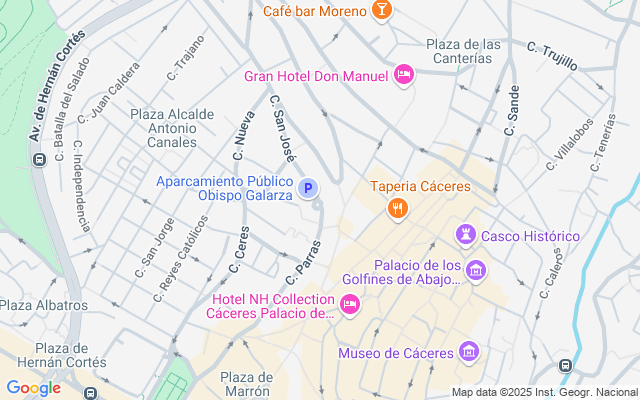
Task: Open the Palacio de los Golfines de Abajo pin
Action: point(476,271)
